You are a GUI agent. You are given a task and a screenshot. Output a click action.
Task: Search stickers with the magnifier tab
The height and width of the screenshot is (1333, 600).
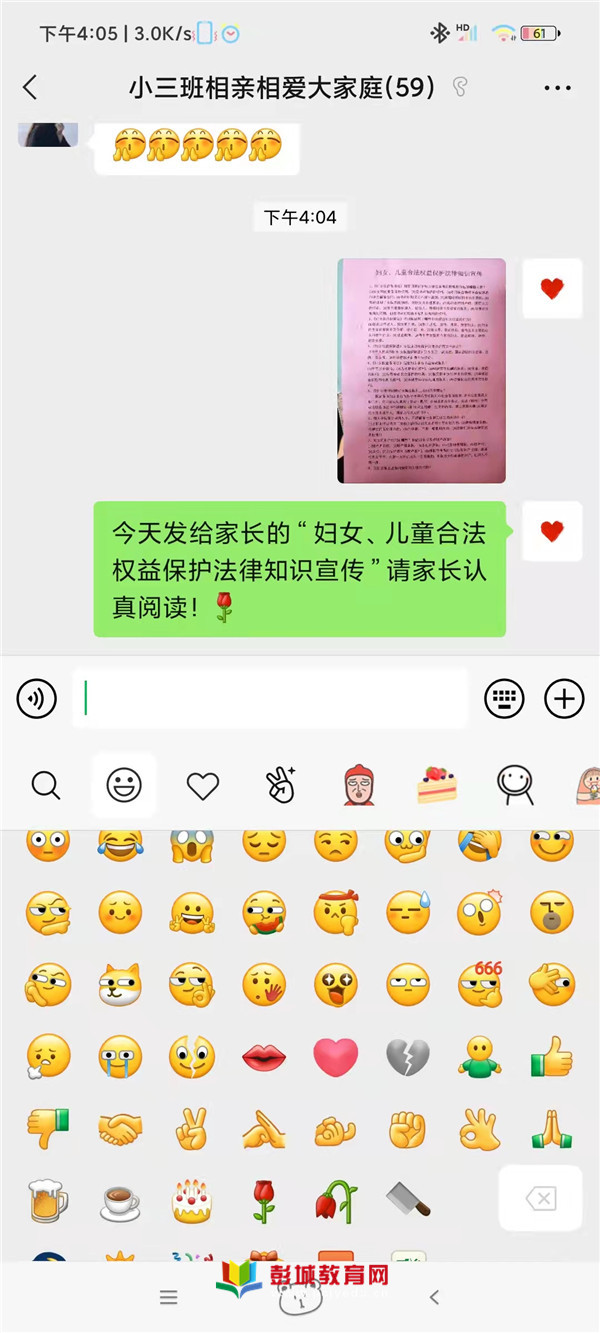click(46, 786)
